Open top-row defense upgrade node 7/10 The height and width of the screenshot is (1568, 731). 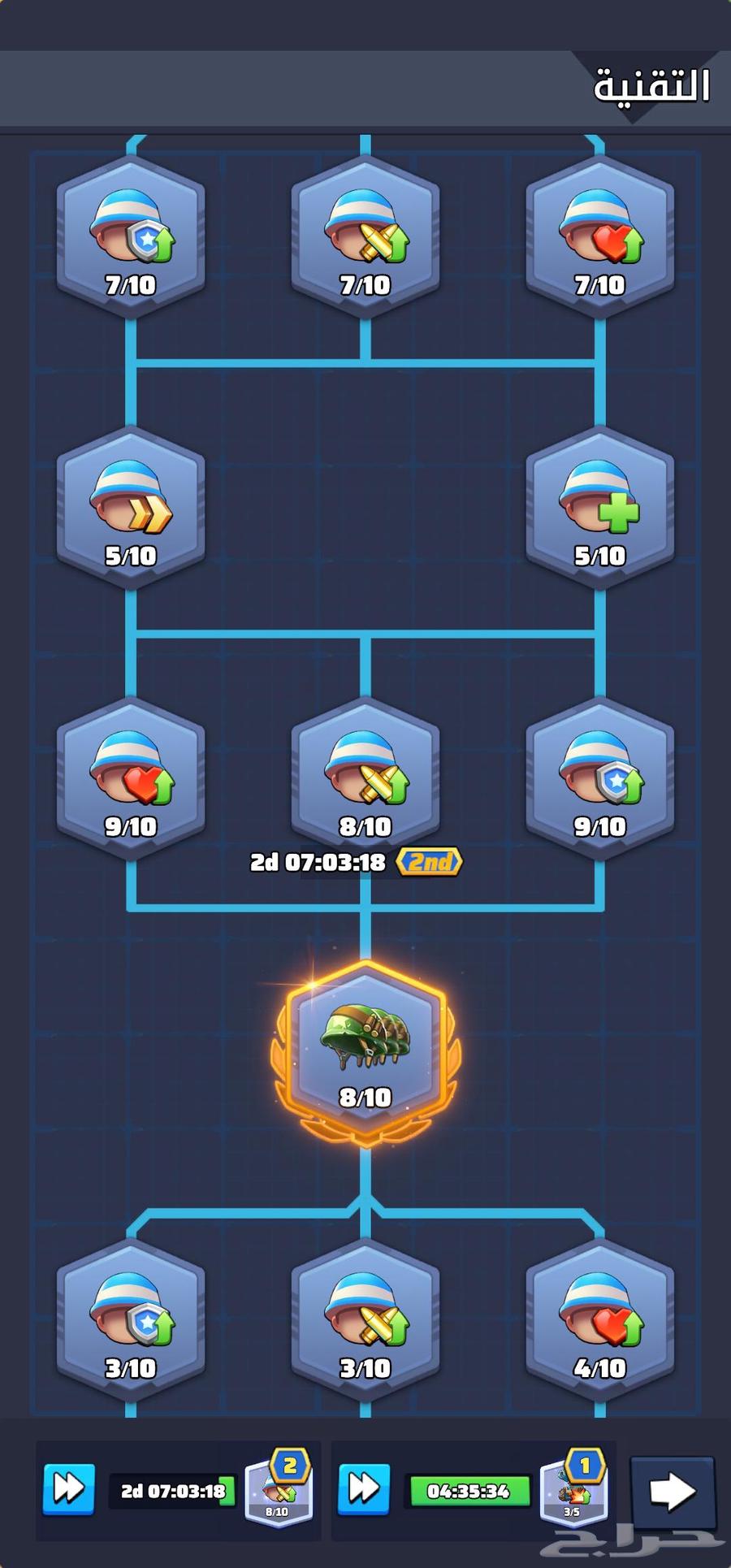pos(130,237)
